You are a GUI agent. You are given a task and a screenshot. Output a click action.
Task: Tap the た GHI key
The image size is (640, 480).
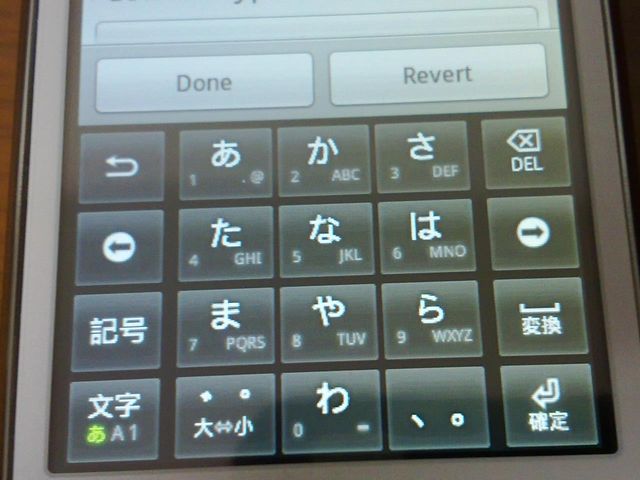pyautogui.click(x=226, y=243)
